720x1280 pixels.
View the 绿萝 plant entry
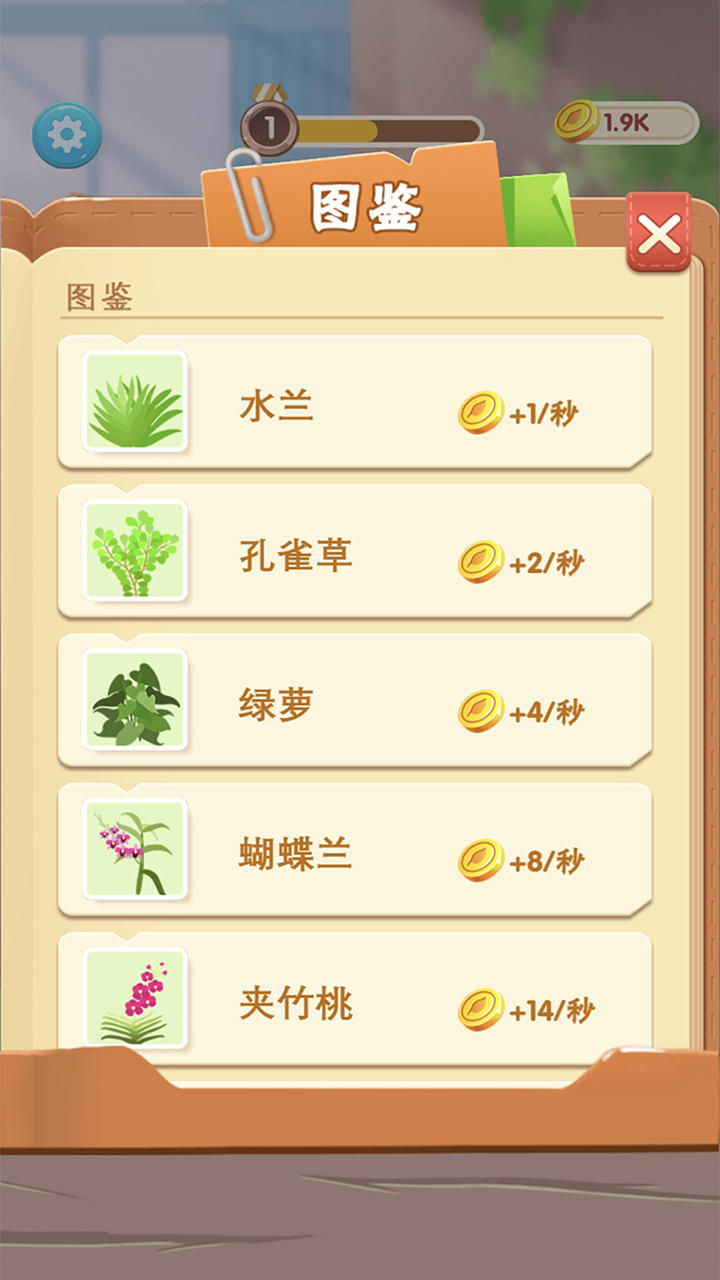pyautogui.click(x=355, y=701)
